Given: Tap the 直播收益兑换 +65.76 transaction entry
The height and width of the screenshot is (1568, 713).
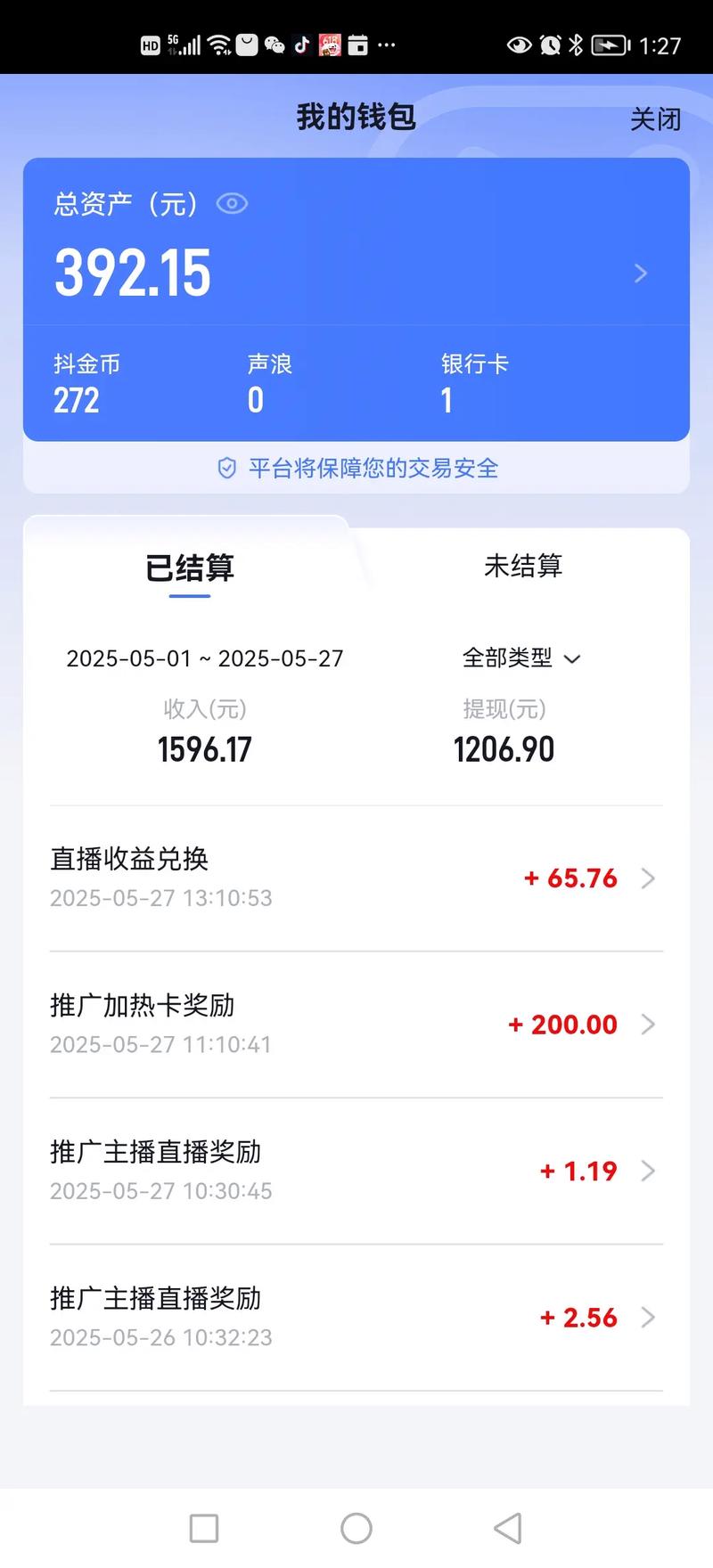Looking at the screenshot, I should [356, 878].
